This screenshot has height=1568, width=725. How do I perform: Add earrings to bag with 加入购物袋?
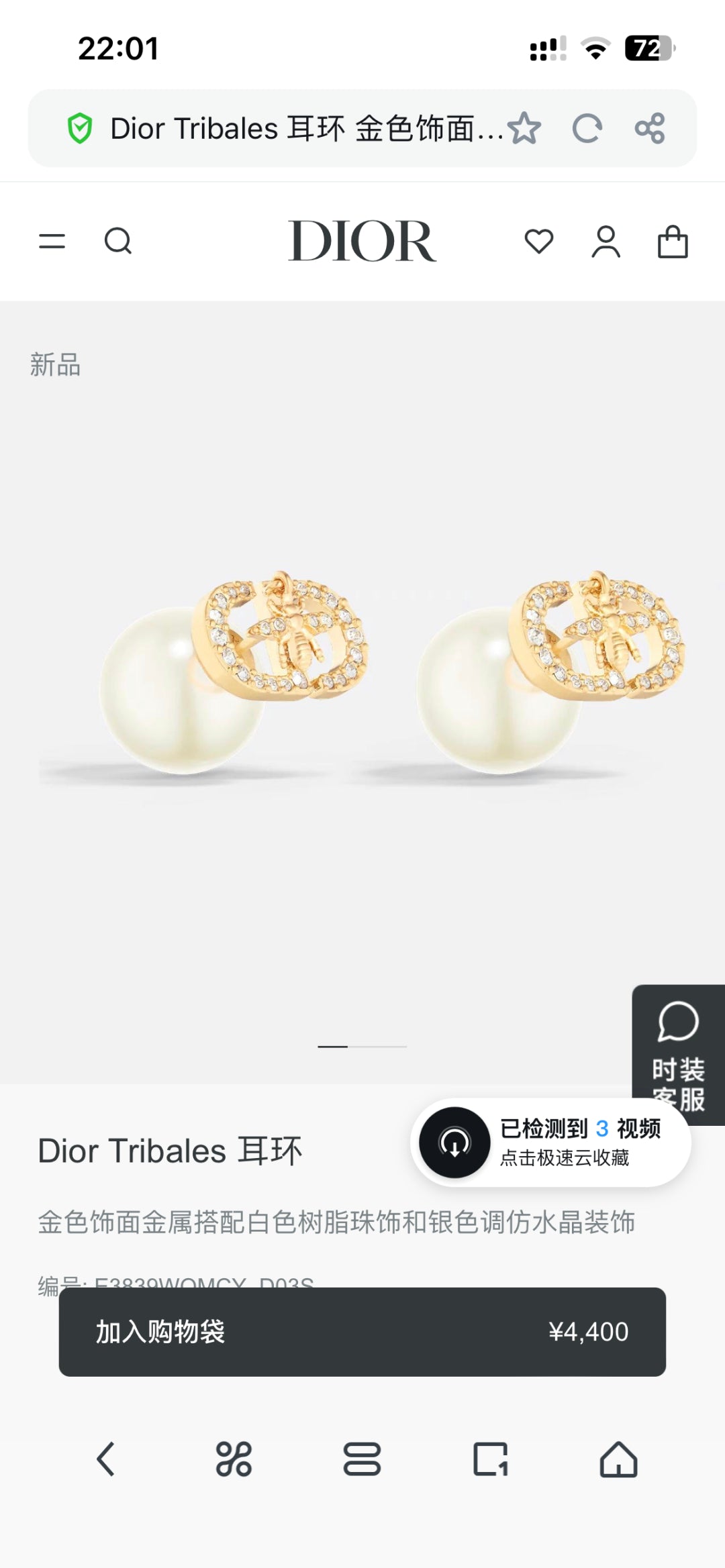[x=362, y=1332]
